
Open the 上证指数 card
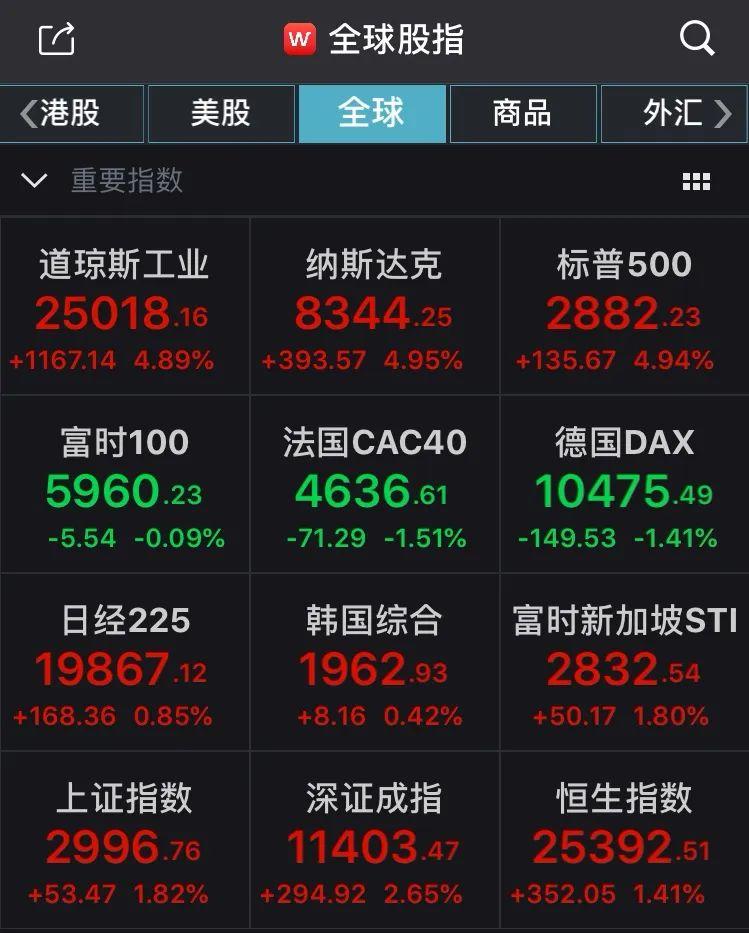coord(125,840)
